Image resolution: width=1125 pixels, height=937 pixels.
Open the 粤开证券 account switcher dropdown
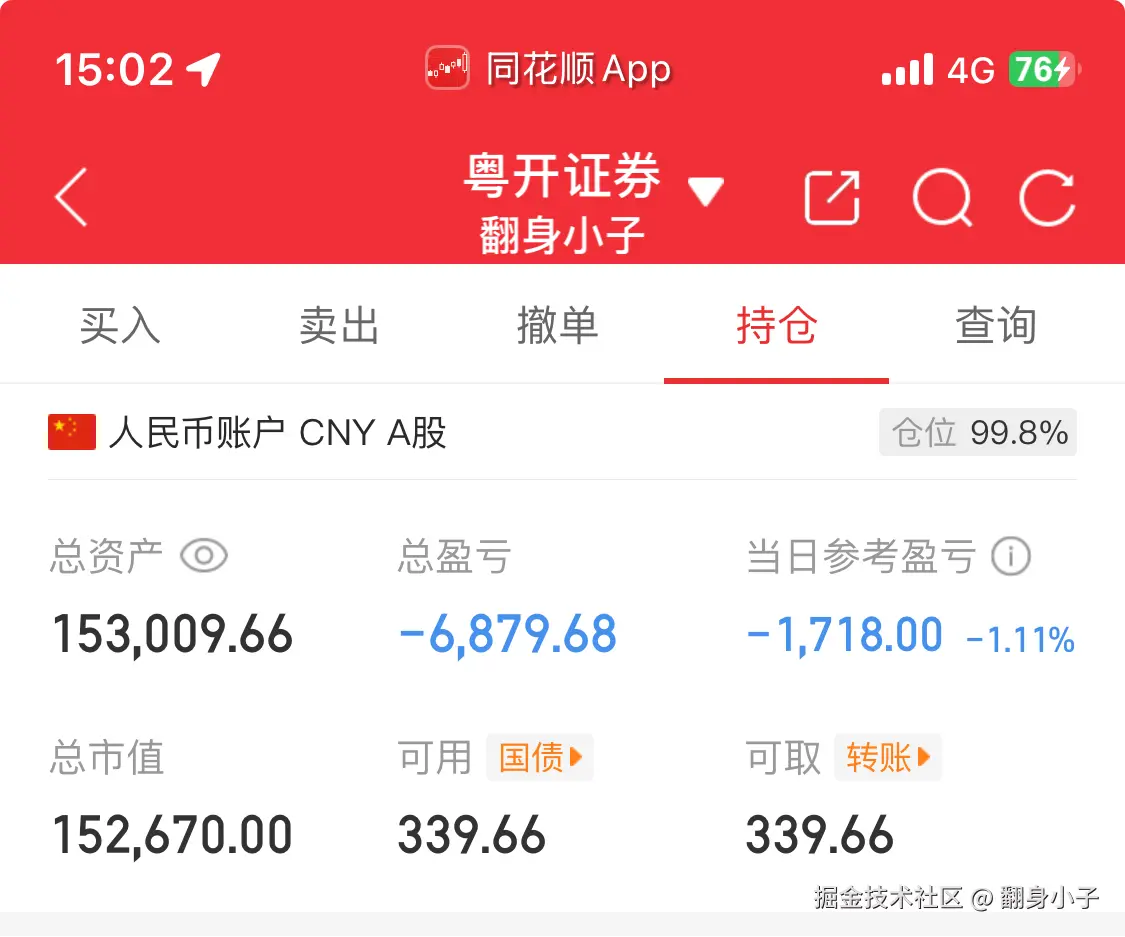click(704, 191)
